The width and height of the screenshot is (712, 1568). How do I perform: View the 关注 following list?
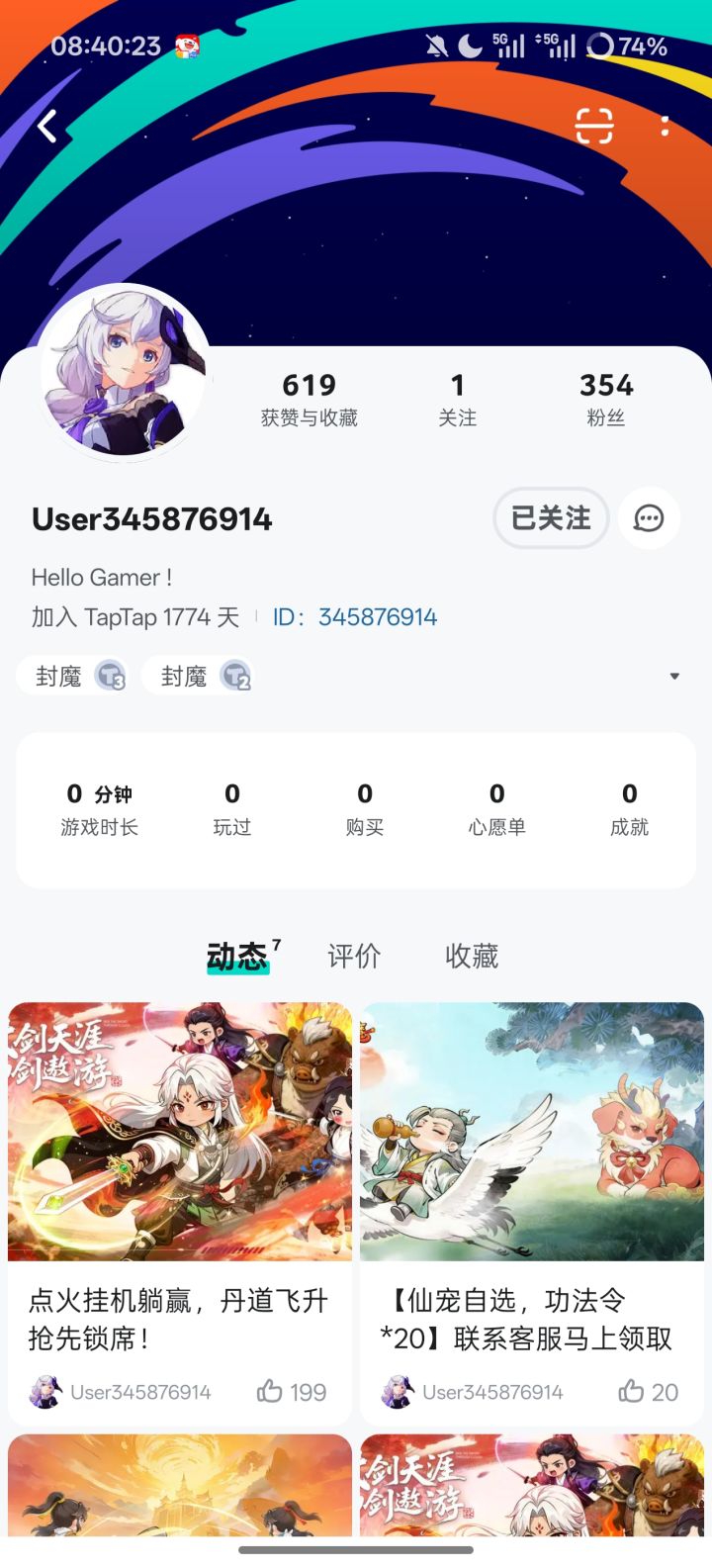[x=458, y=396]
